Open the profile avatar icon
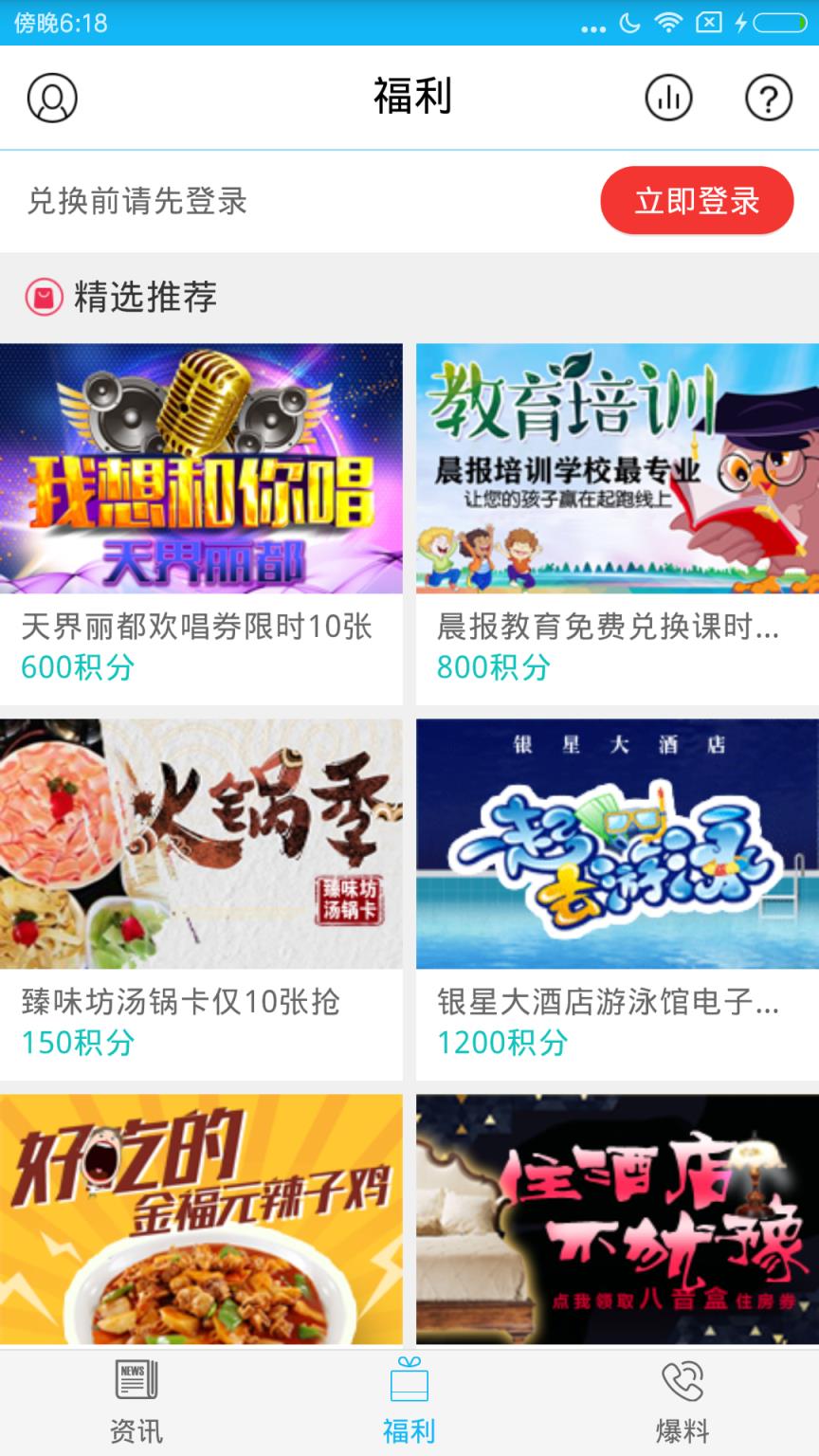Image resolution: width=819 pixels, height=1456 pixels. point(52,98)
